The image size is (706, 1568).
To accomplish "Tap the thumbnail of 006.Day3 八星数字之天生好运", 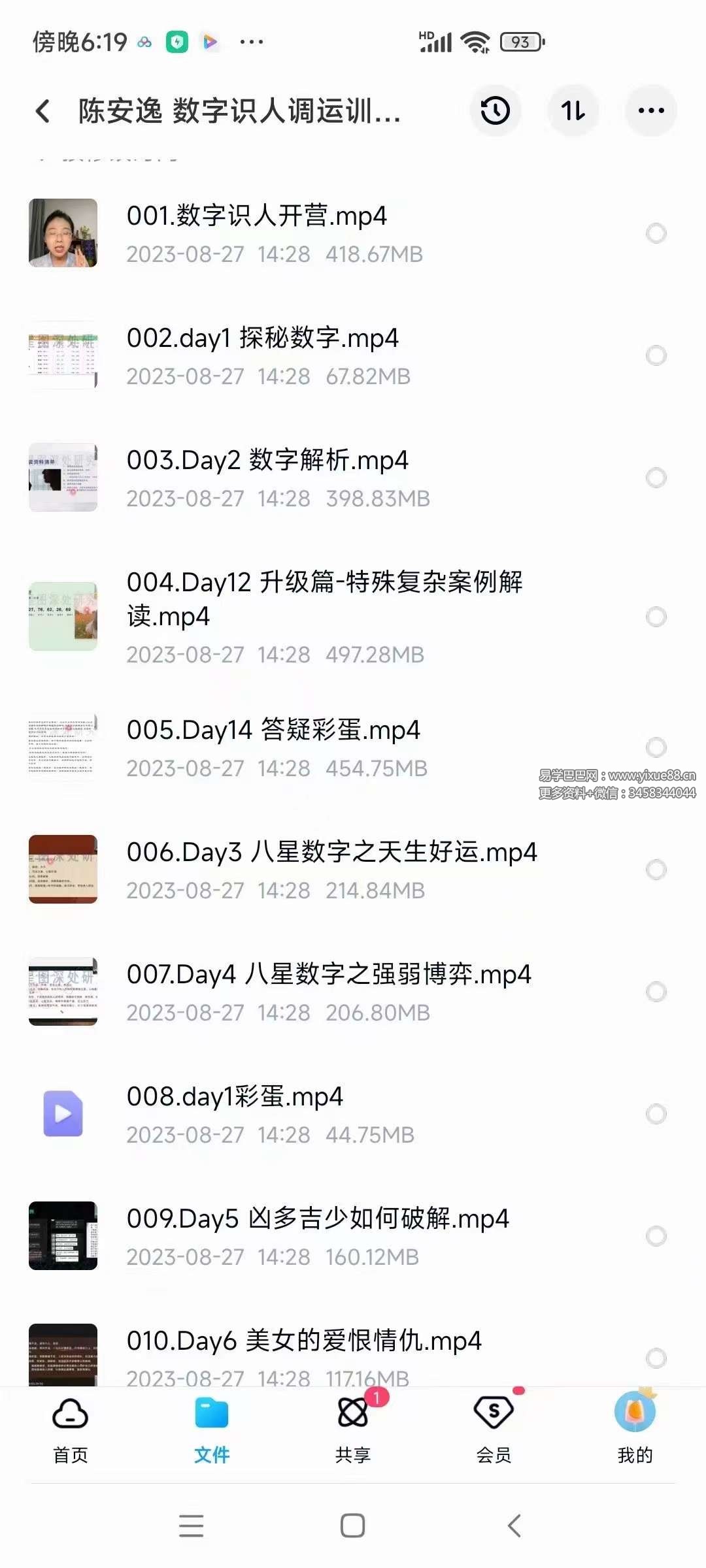I will point(63,869).
